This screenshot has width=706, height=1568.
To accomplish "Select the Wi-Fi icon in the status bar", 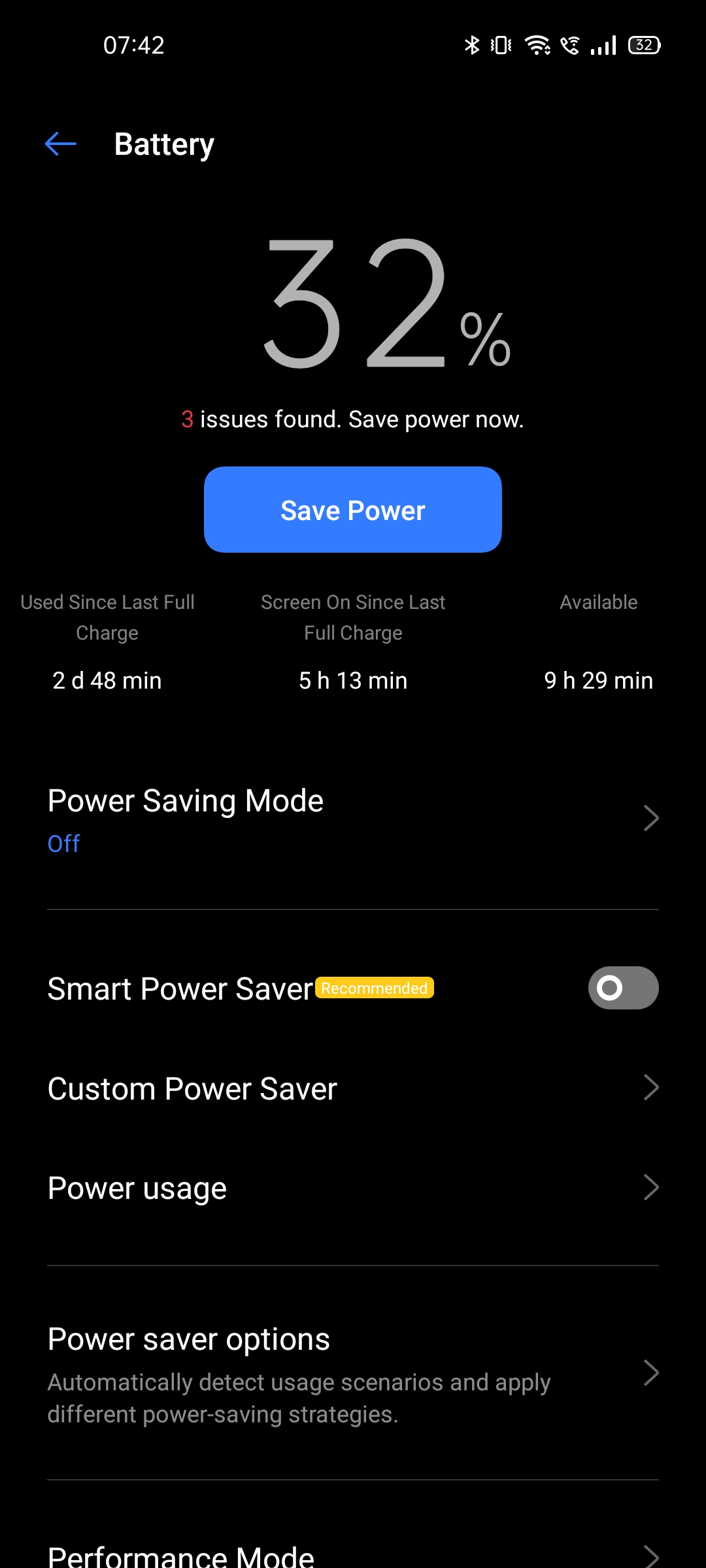I will coord(537,44).
